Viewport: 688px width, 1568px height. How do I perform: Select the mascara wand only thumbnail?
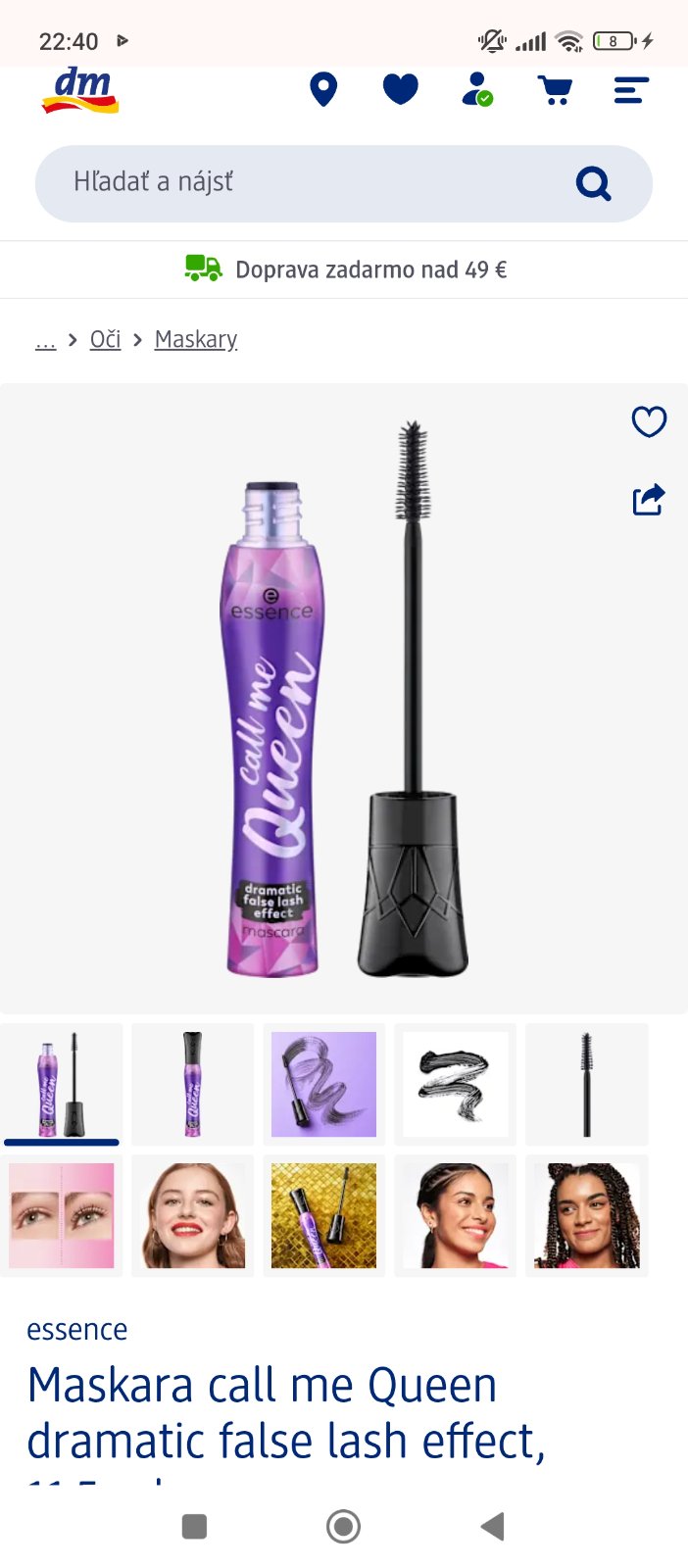pos(586,1084)
